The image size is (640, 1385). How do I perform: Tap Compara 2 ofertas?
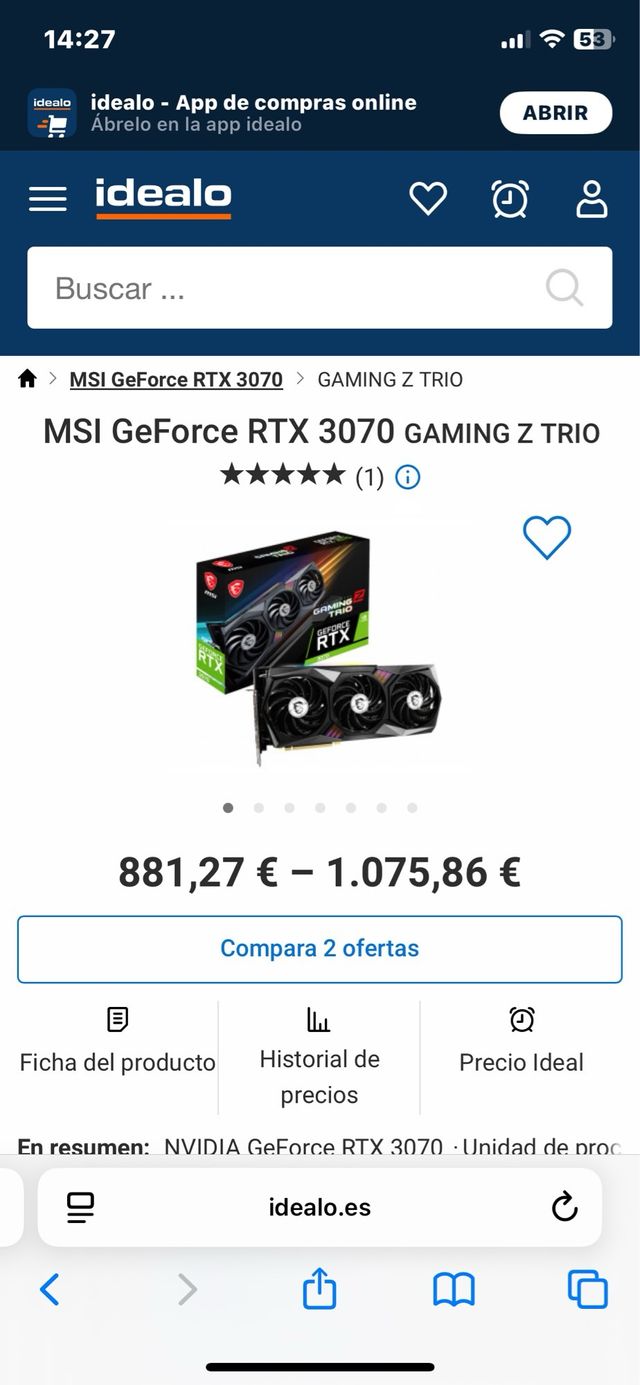320,949
